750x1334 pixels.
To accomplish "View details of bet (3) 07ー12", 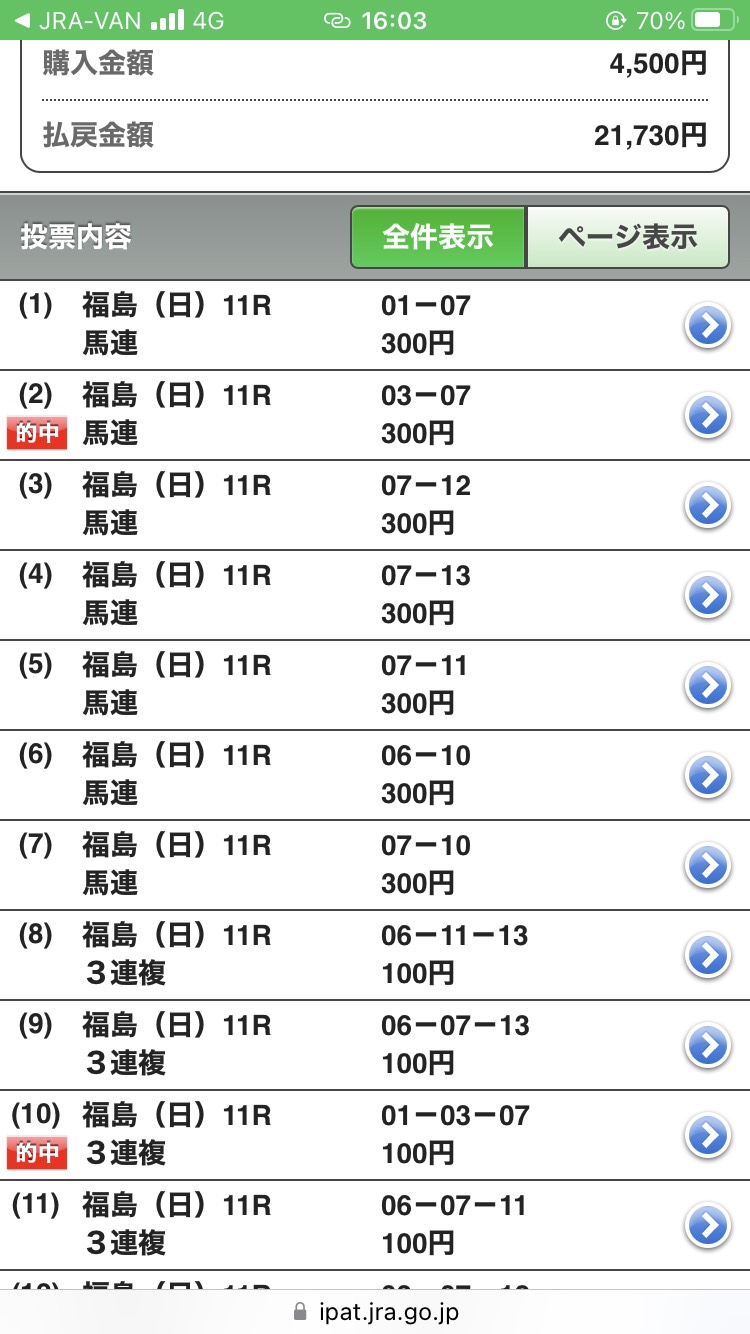I will point(708,505).
